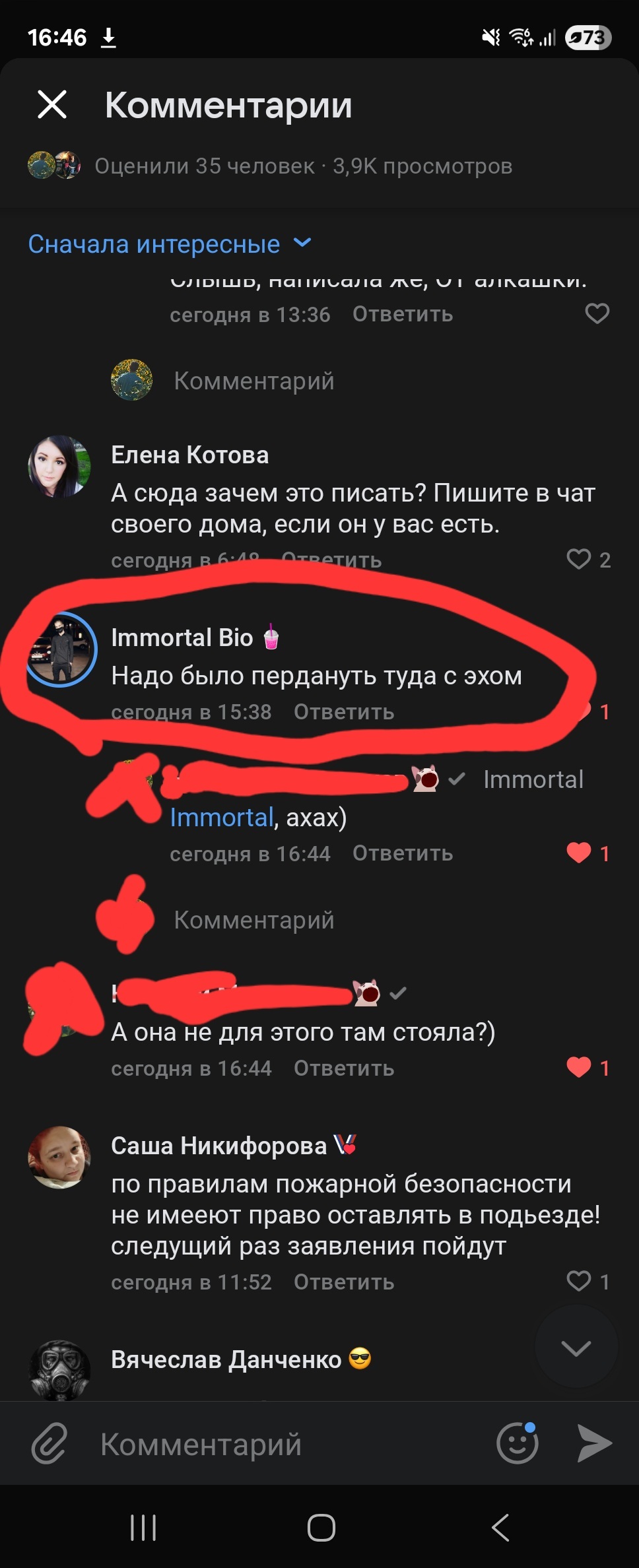639x1568 pixels.
Task: Unlike the 'ахах)' comment
Action: point(579,853)
